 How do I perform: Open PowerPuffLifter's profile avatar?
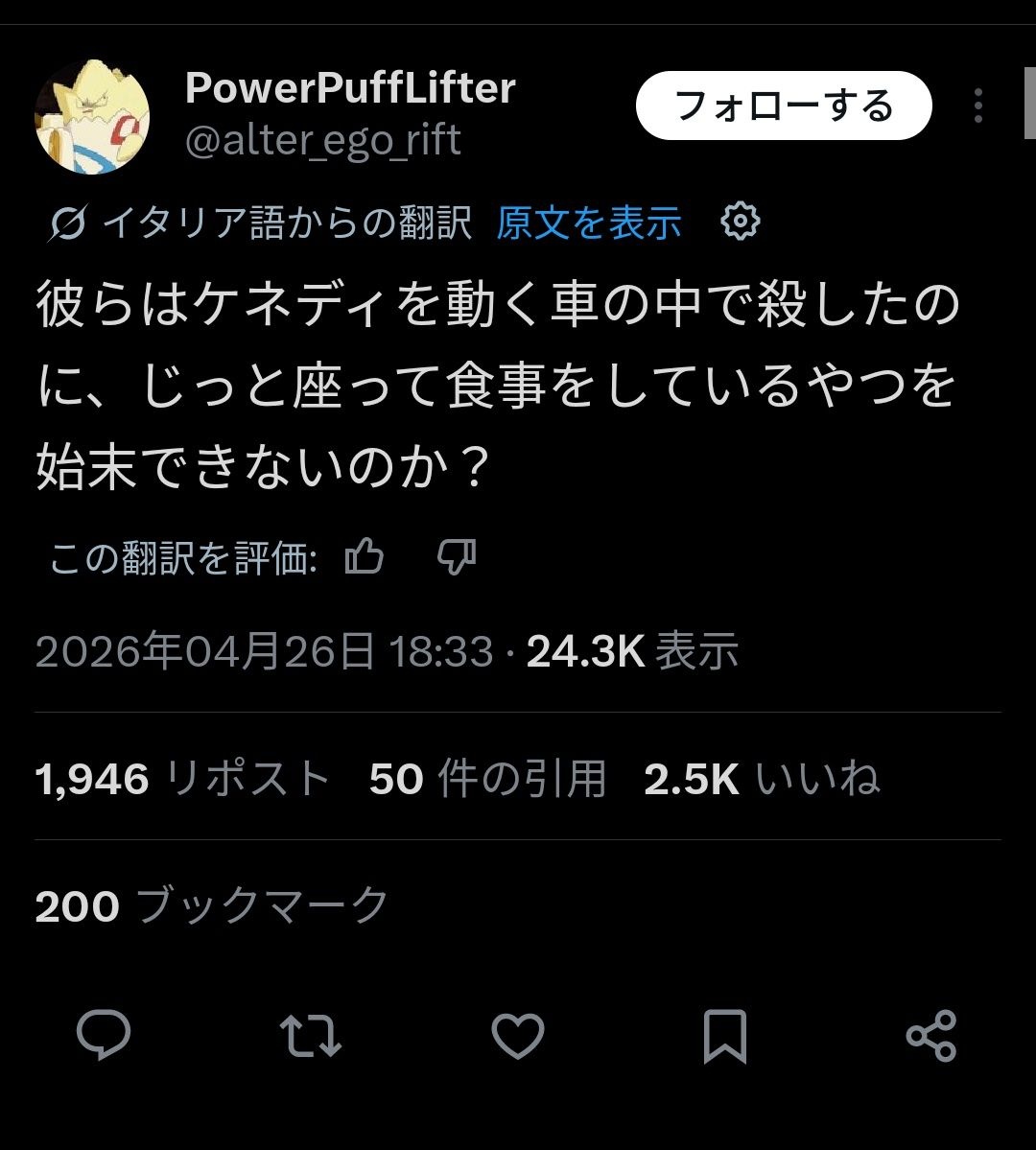92,117
